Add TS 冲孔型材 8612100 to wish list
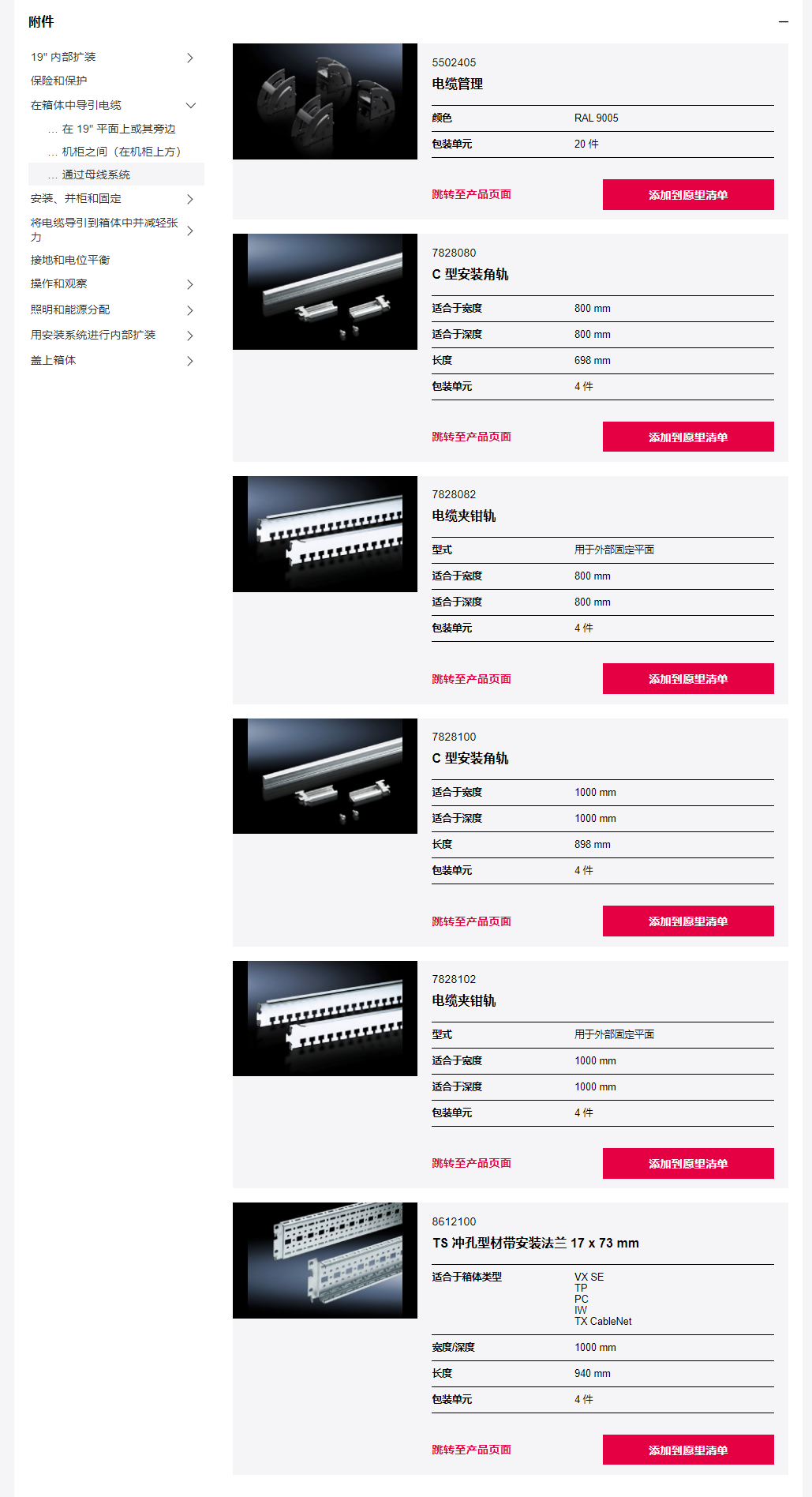 pyautogui.click(x=687, y=1450)
